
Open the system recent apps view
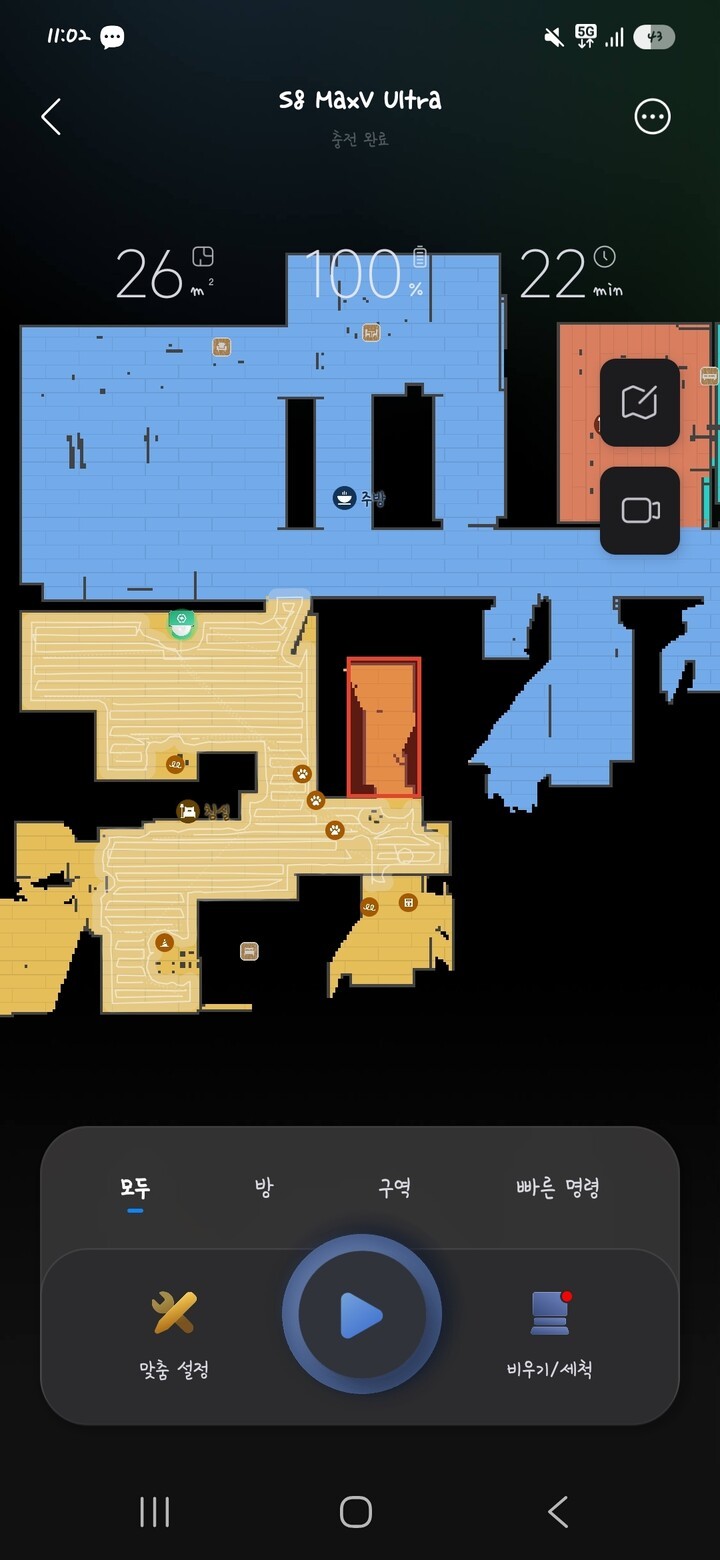(x=155, y=1512)
